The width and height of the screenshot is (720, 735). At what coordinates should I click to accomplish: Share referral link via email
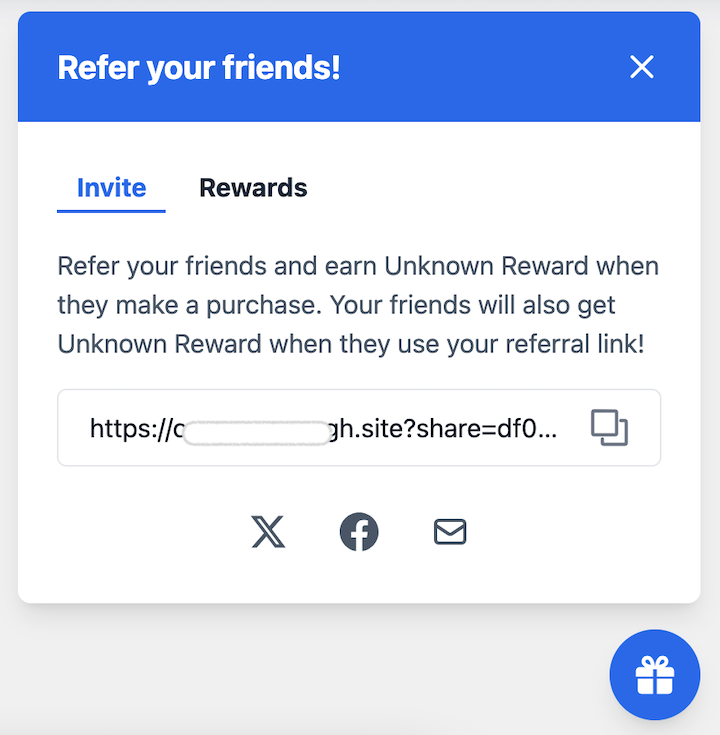click(450, 532)
